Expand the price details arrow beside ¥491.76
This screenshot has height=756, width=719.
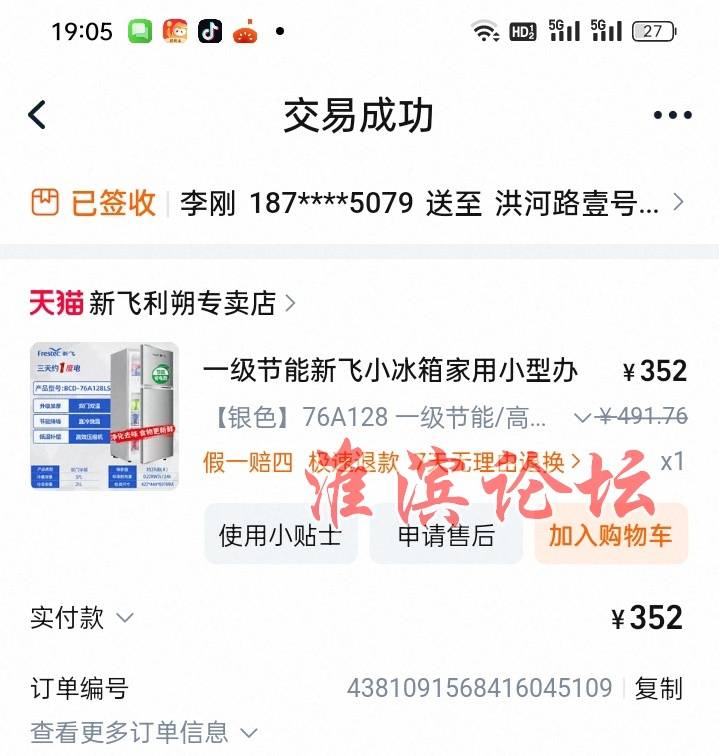click(581, 417)
